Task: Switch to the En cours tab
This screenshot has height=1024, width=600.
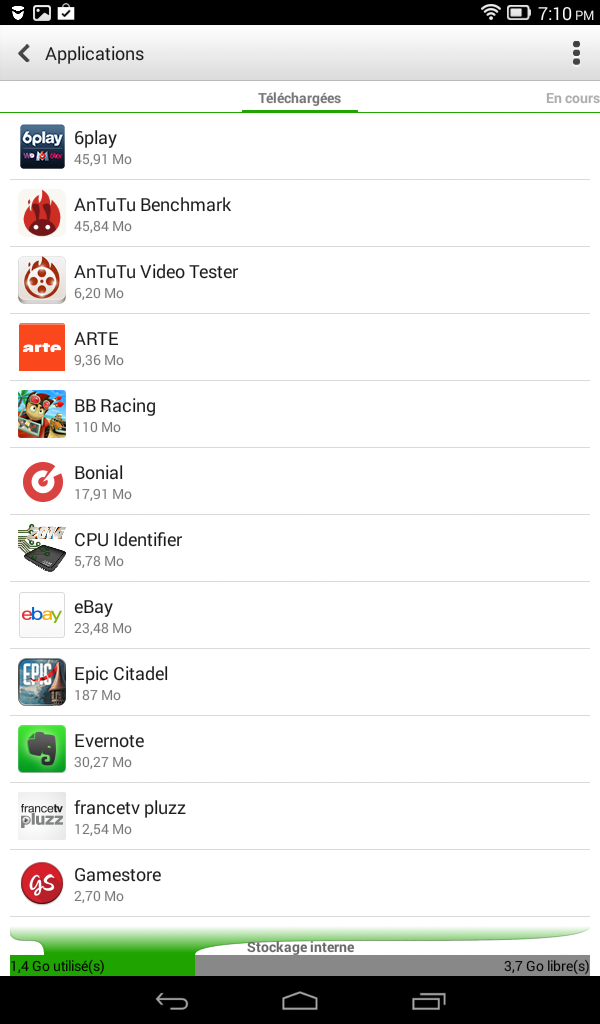Action: point(572,98)
